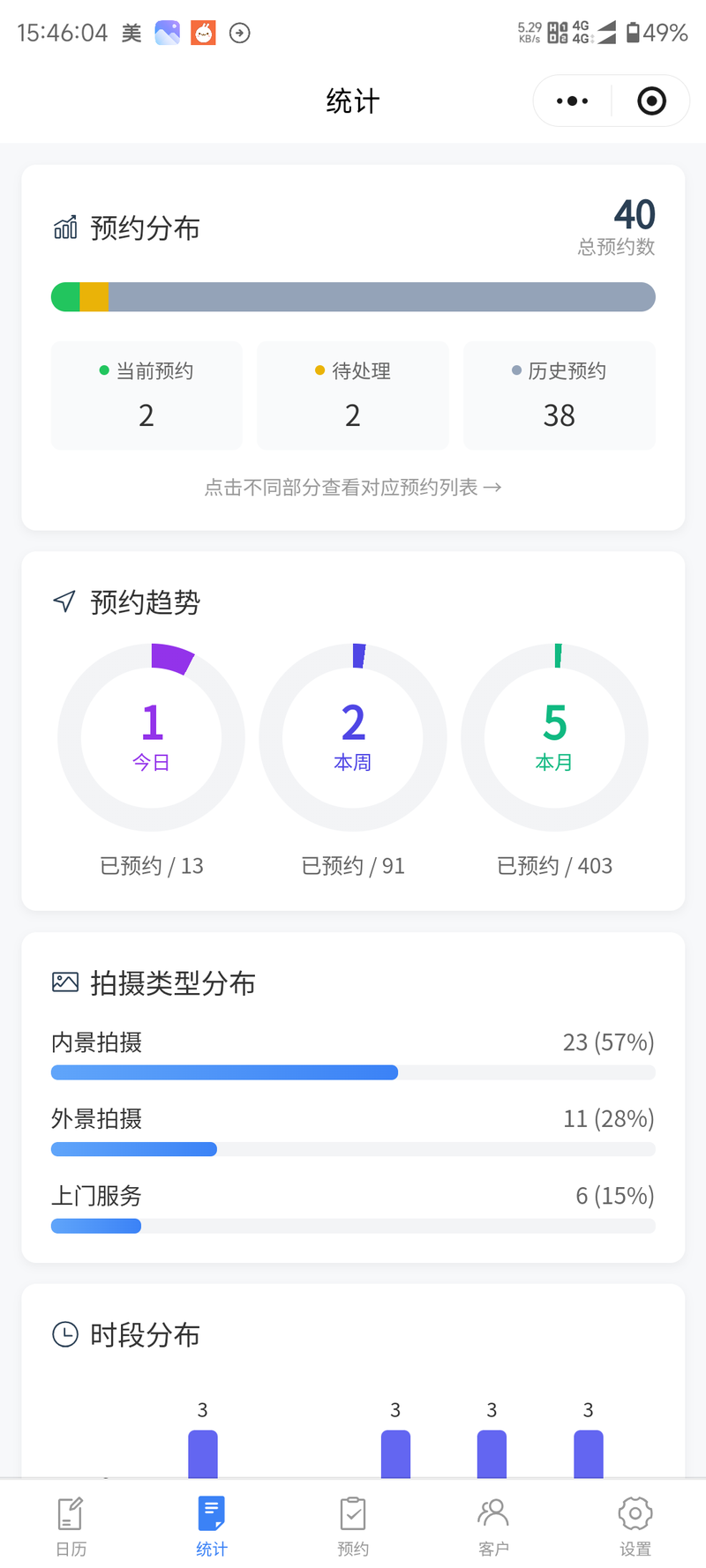Switch to the 日历 tab

click(71, 1526)
